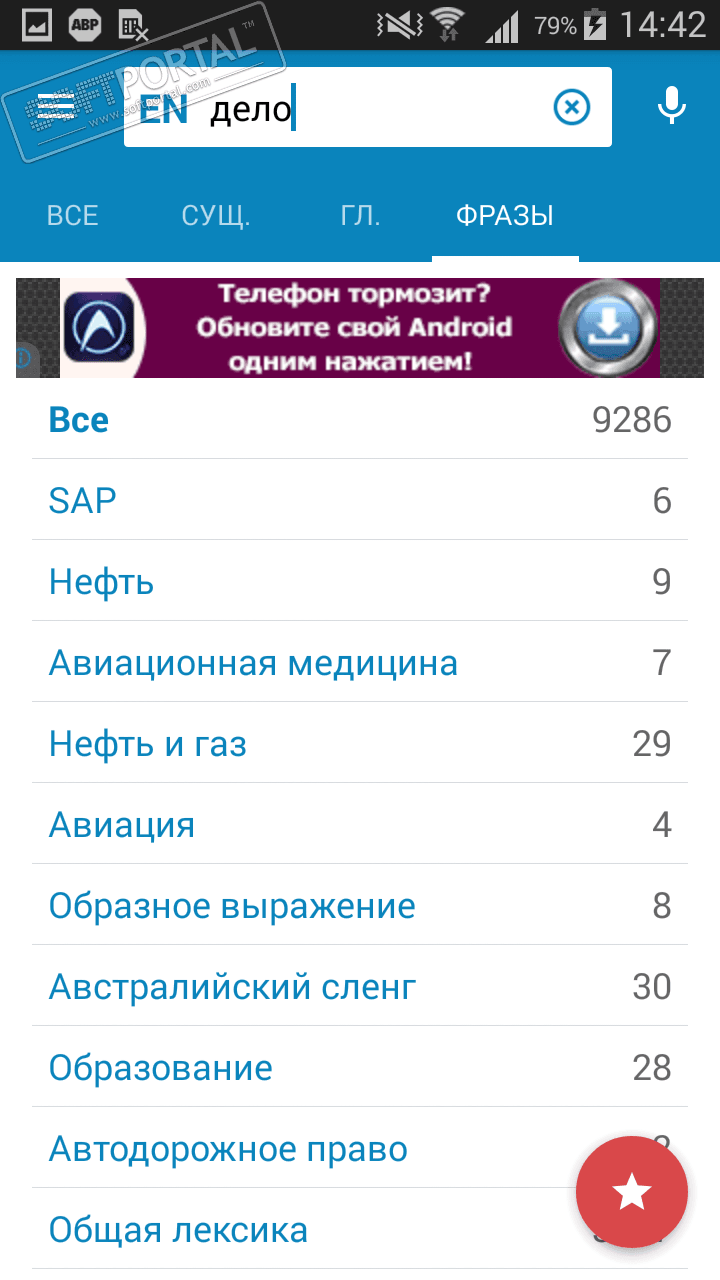This screenshot has width=720, height=1280.
Task: Switch to the ГЛ. tab
Action: [x=359, y=215]
